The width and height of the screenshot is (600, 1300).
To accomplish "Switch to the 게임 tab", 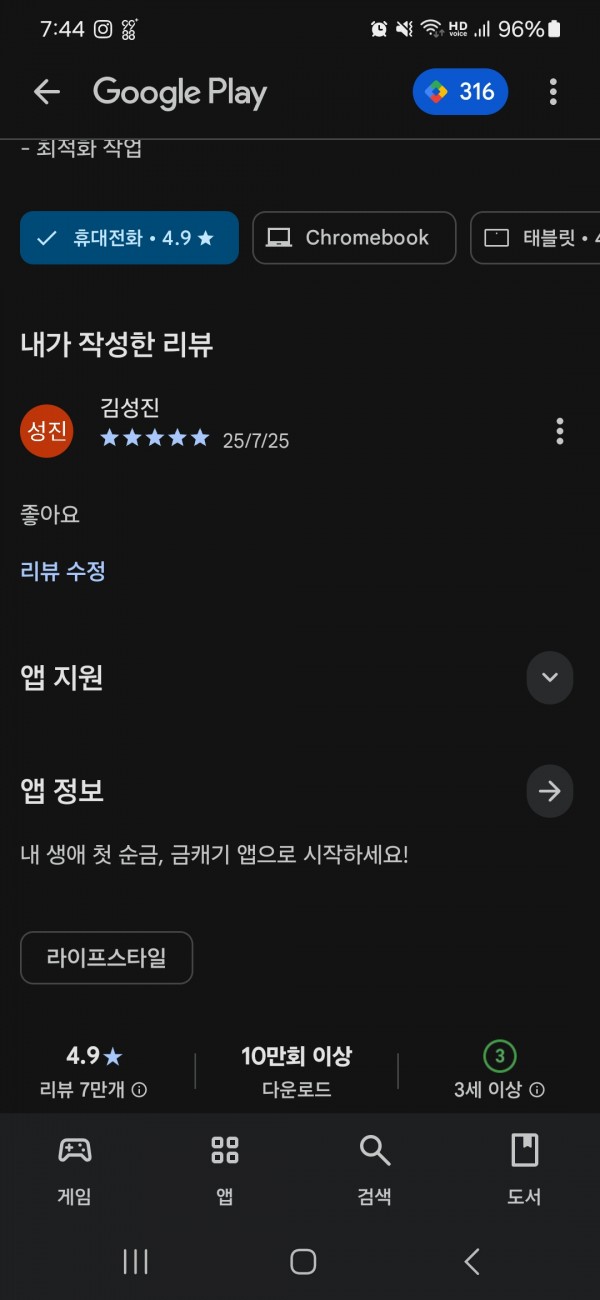I will (x=75, y=1170).
